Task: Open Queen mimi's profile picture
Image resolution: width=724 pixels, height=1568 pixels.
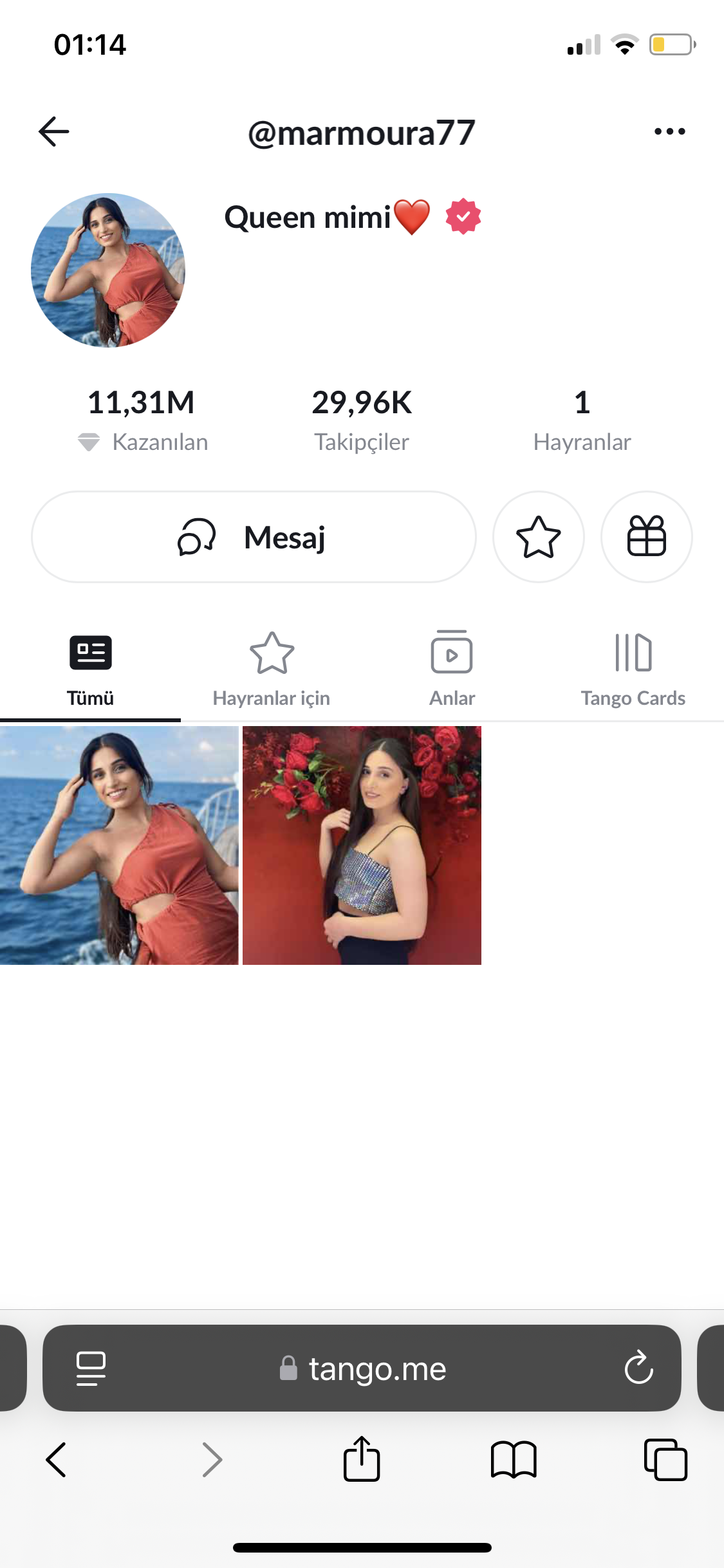Action: [108, 270]
